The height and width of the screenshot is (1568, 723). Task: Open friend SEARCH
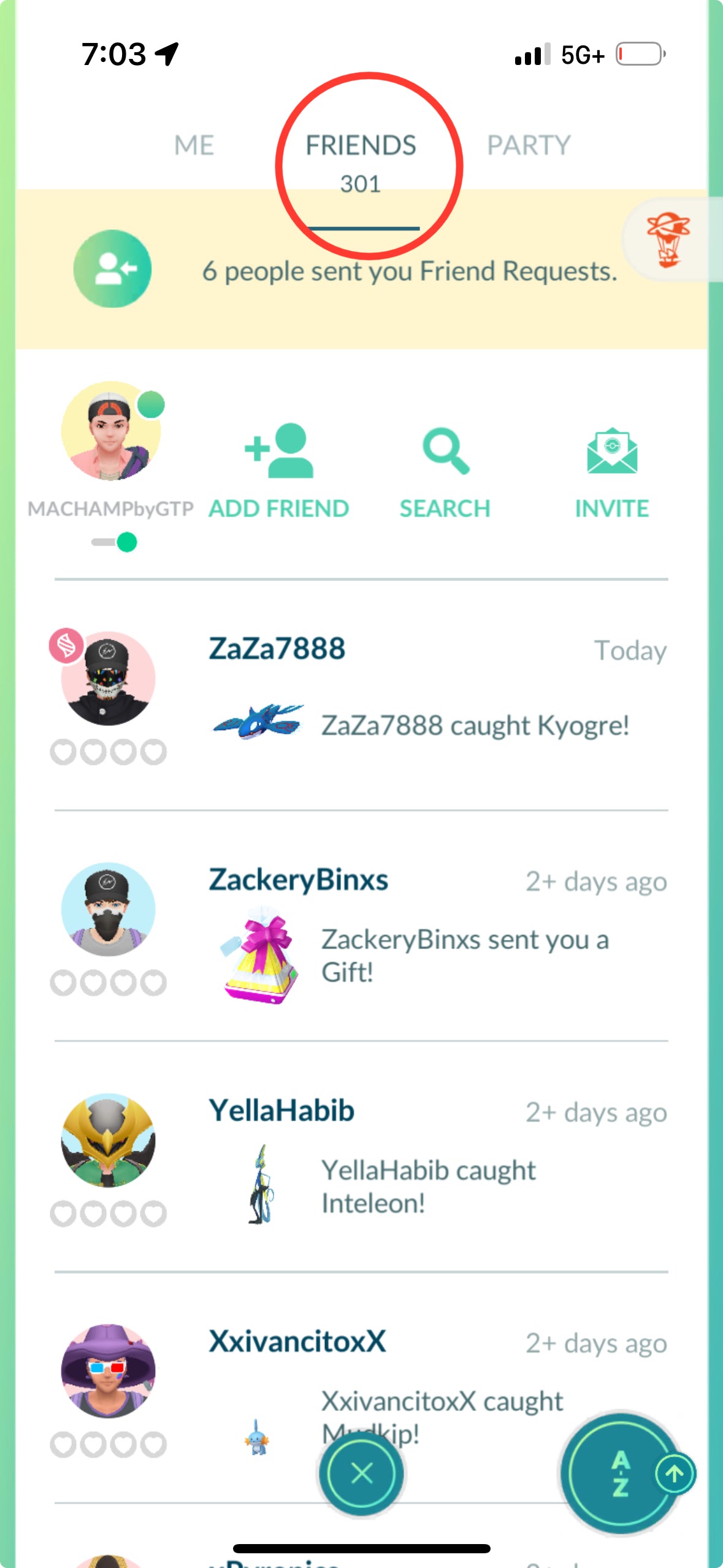point(445,471)
